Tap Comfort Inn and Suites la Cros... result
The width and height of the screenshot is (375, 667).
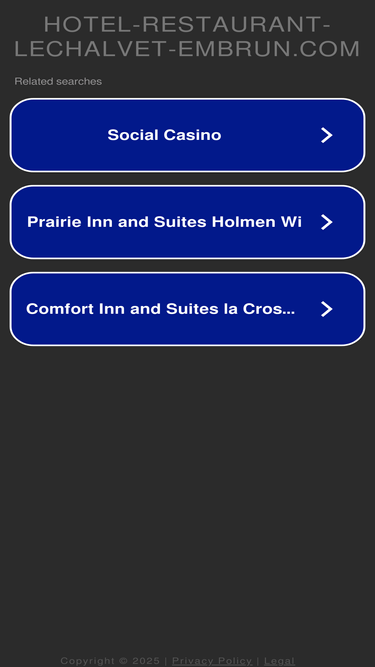point(188,309)
